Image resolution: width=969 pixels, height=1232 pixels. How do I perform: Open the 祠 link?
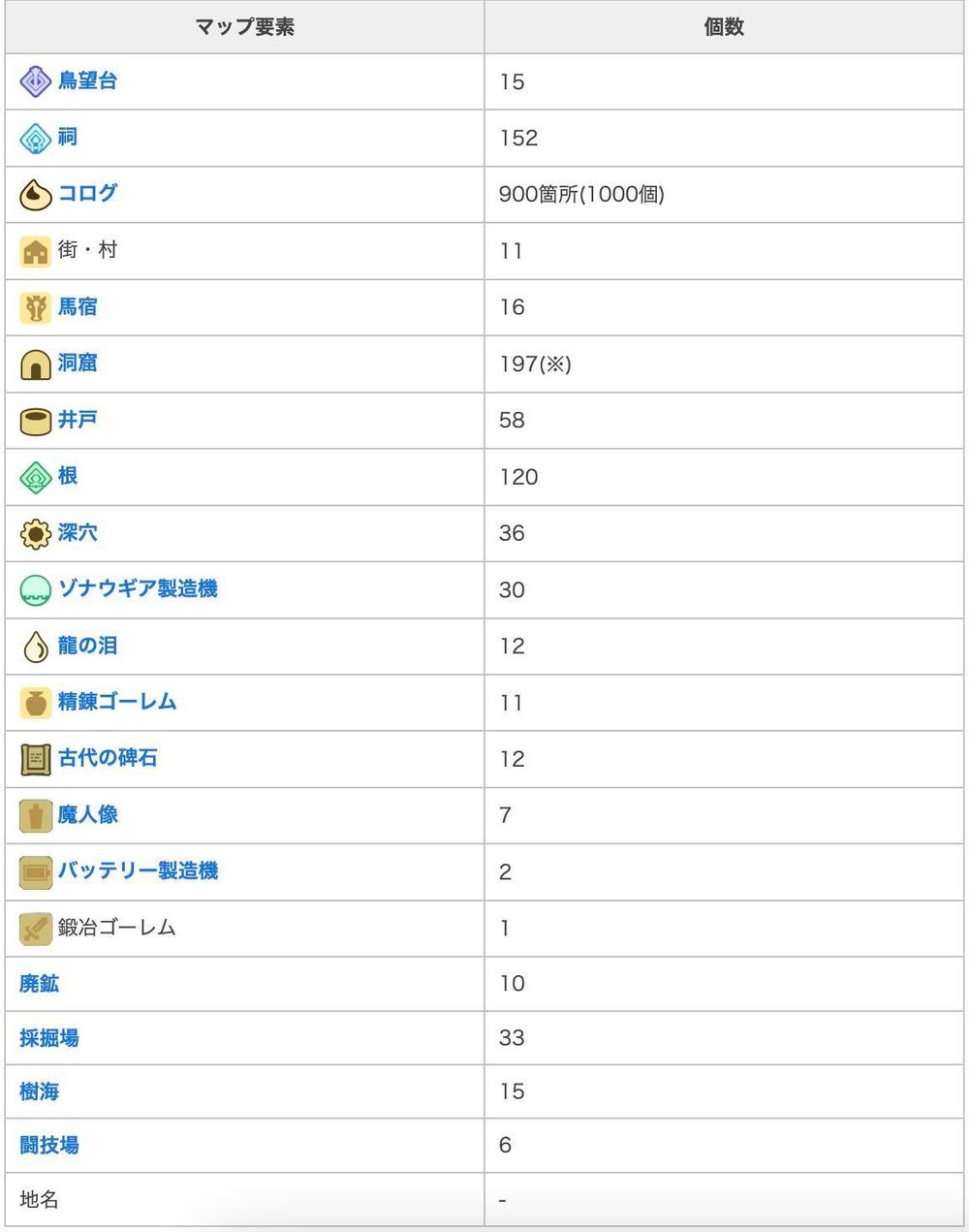tap(67, 137)
